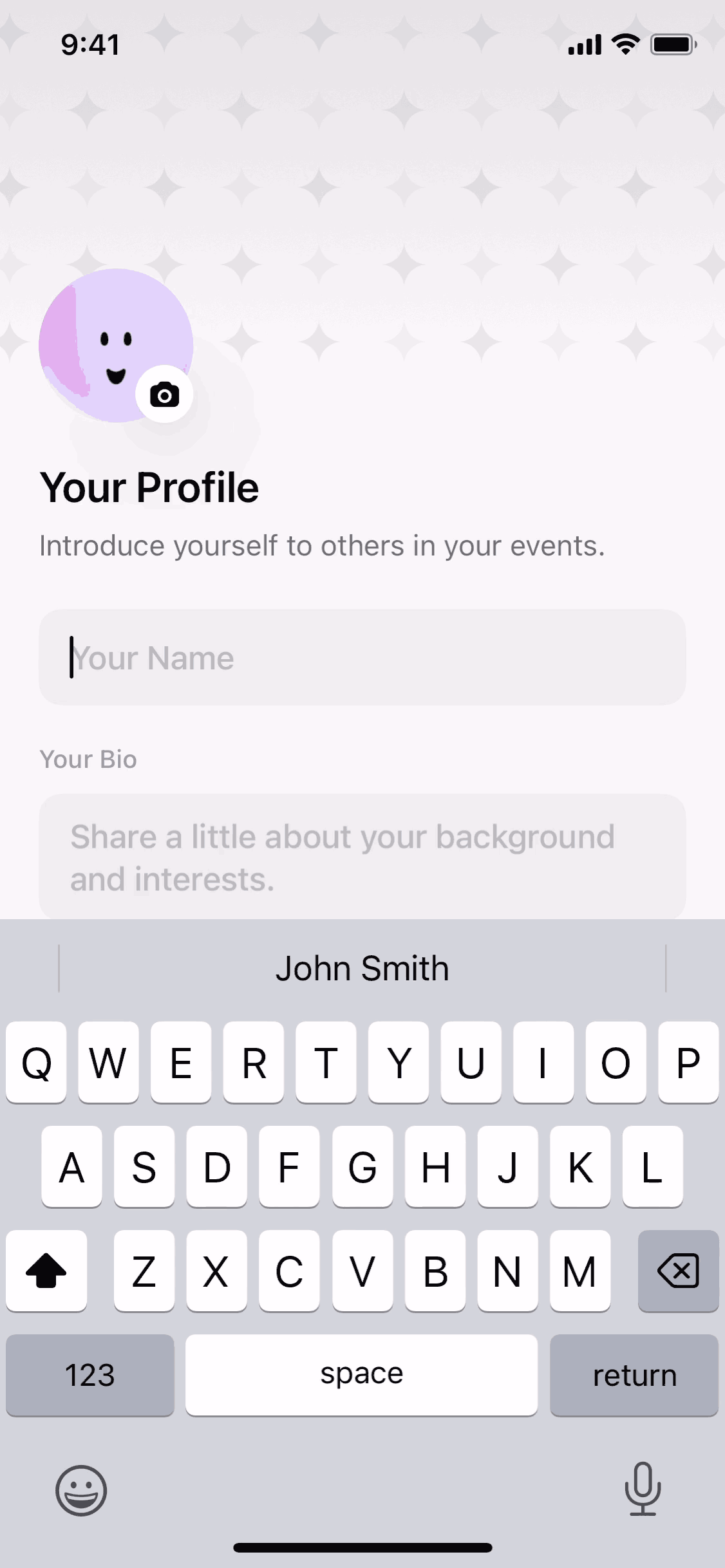Image resolution: width=725 pixels, height=1568 pixels.
Task: Hit the return key on the keyboard
Action: pos(634,1375)
